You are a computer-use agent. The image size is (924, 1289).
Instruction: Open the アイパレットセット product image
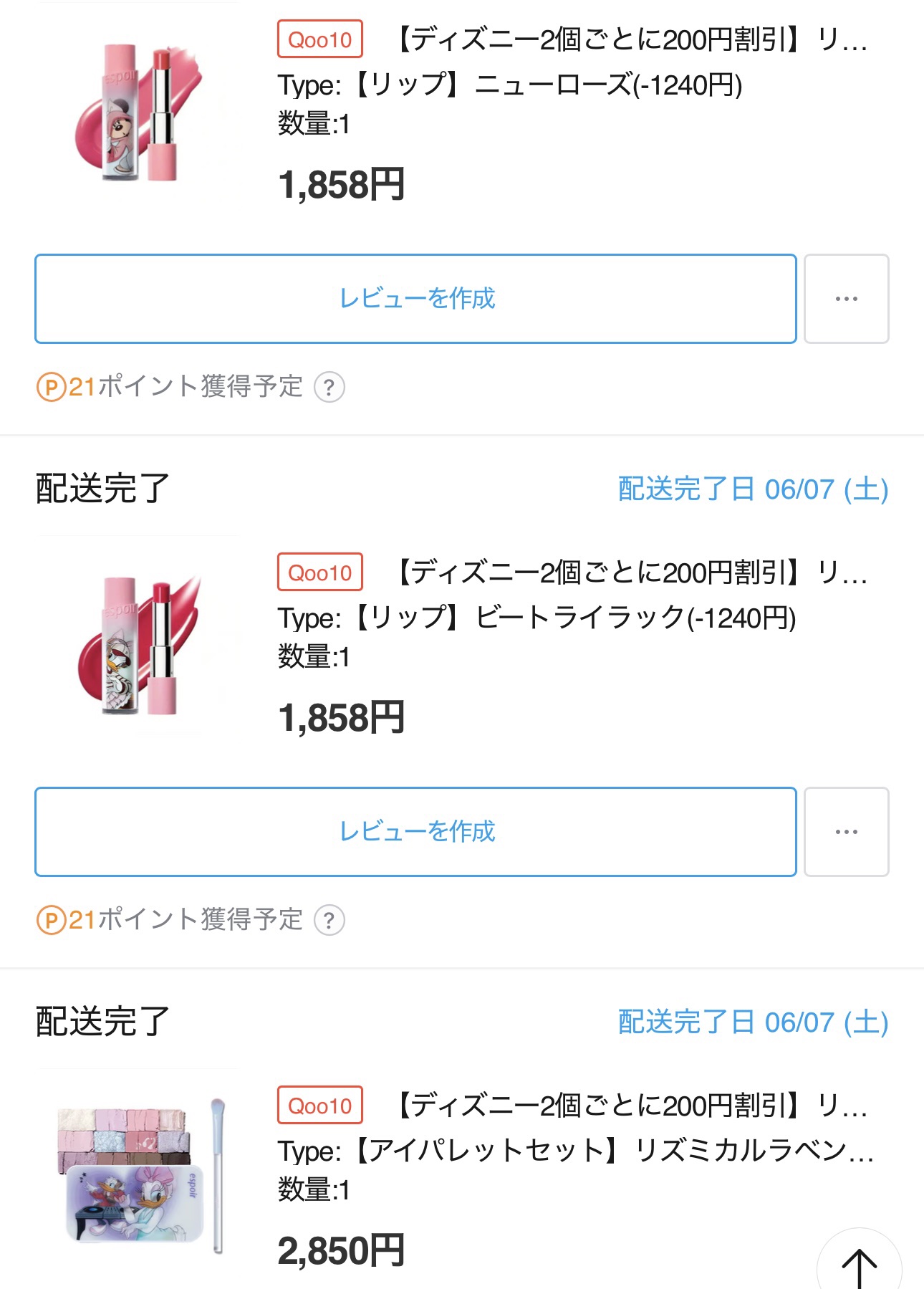click(x=138, y=1175)
